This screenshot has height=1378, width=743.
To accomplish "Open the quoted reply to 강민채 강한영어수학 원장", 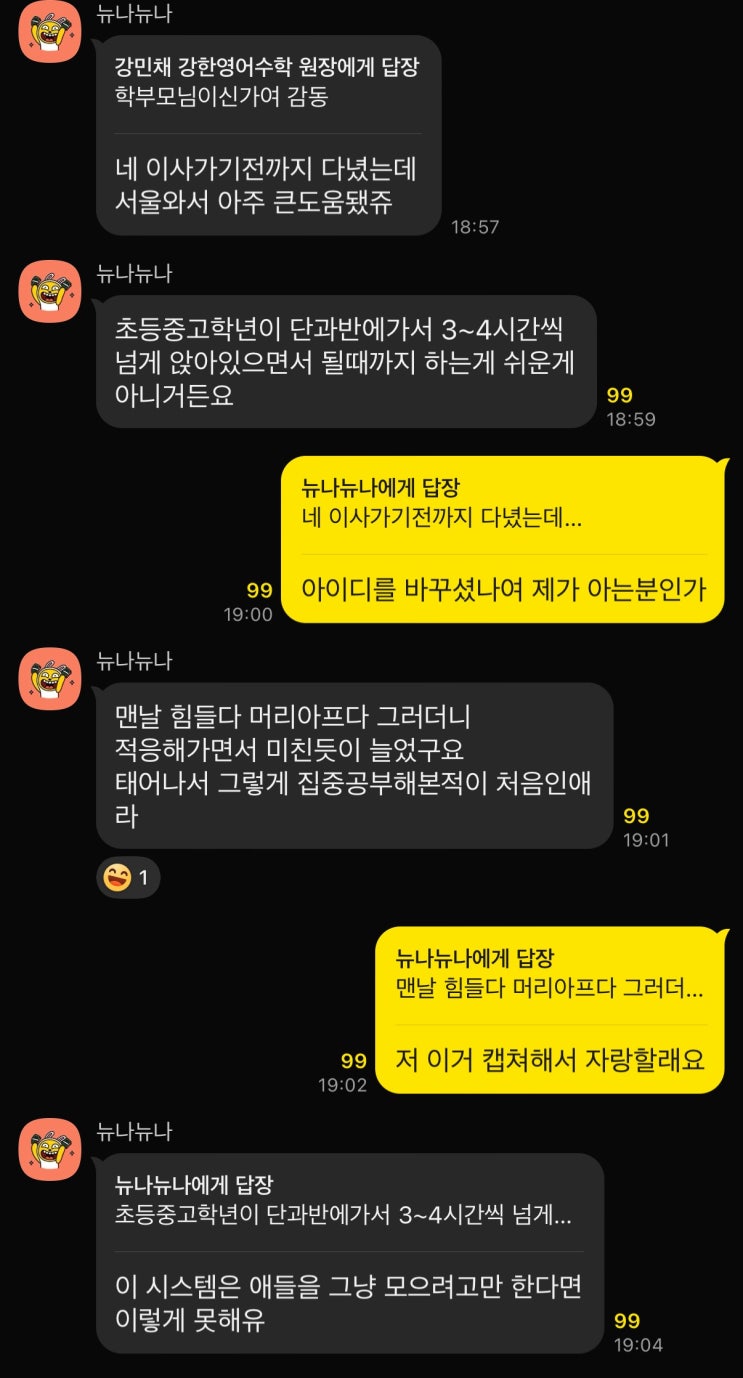I will [267, 83].
